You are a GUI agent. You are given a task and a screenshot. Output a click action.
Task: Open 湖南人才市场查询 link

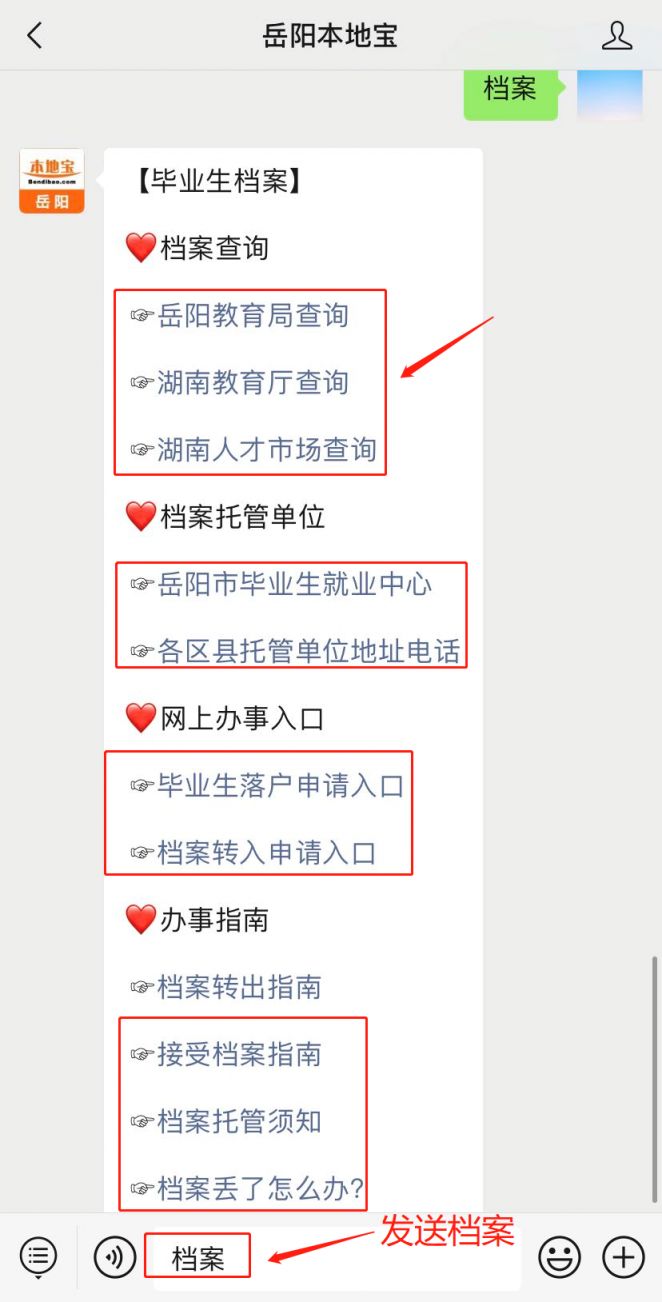click(x=266, y=449)
